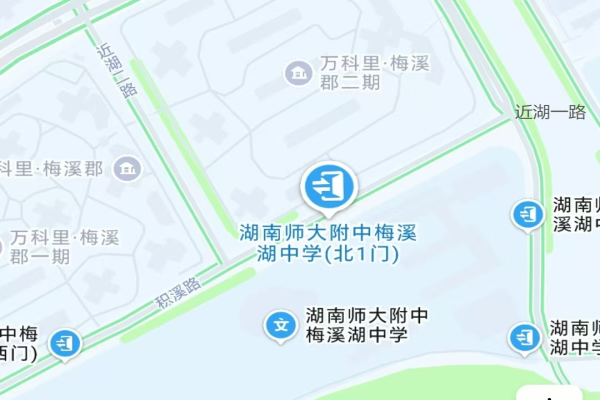Viewport: 600px width, 400px height.
Task: Open the 万科里·梅溪郡 building marker
Action: [x=126, y=168]
